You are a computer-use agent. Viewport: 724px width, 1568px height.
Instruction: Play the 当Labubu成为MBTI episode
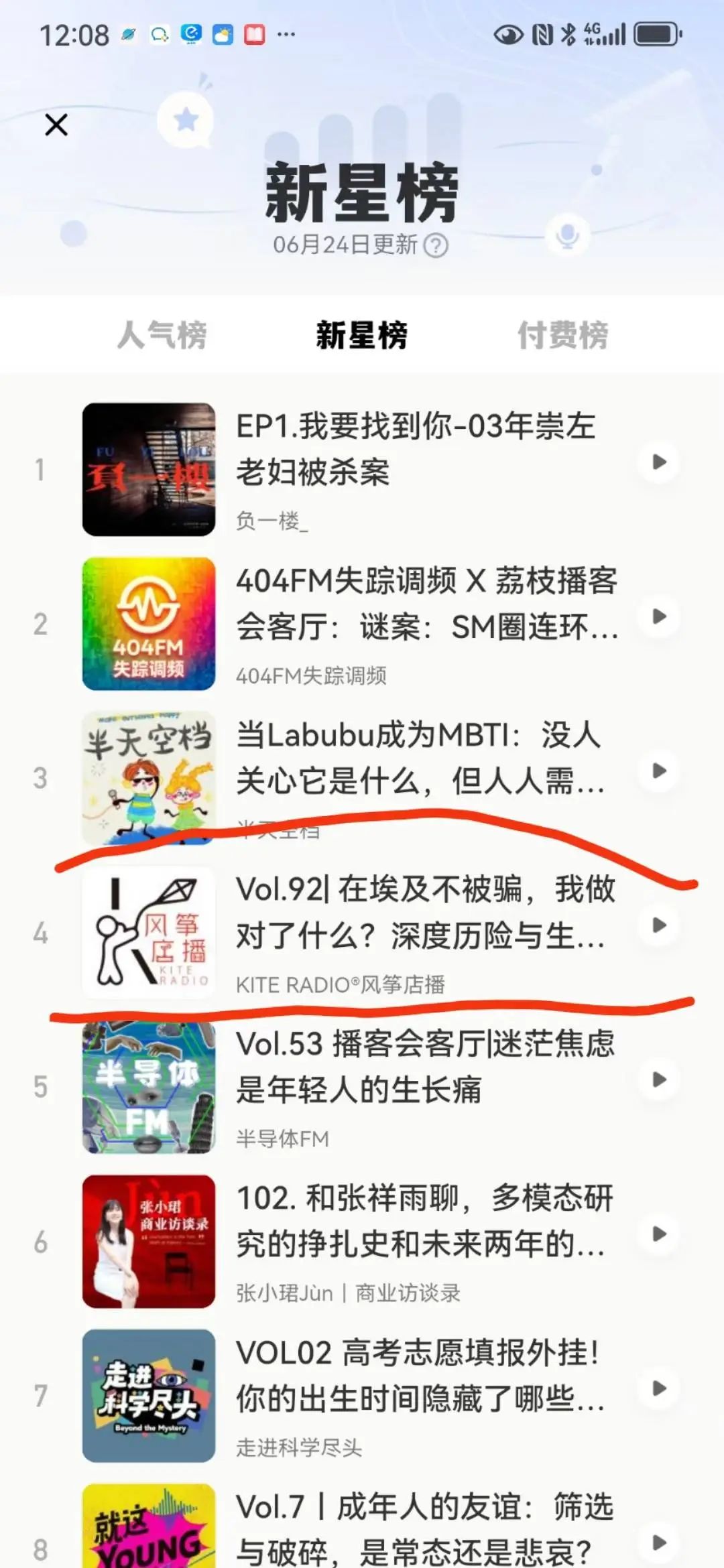coord(660,771)
